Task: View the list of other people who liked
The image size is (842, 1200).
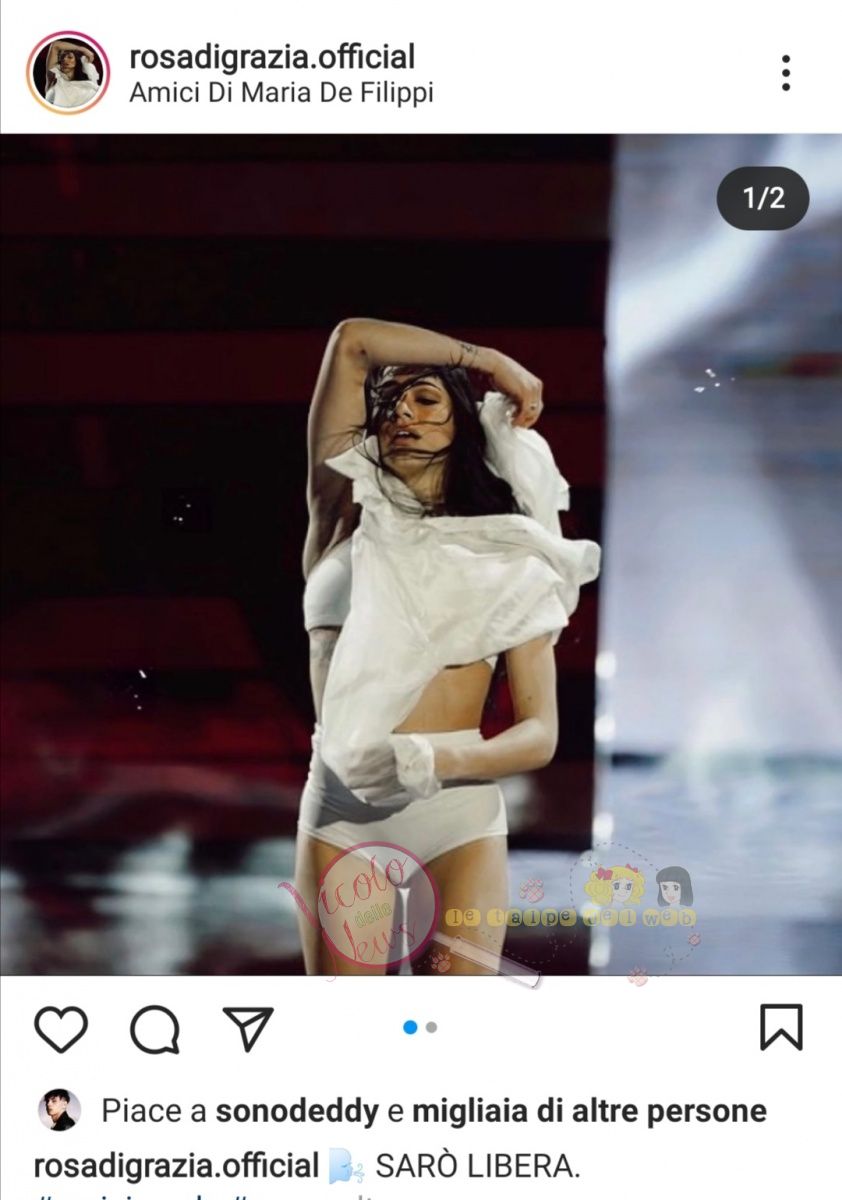Action: [x=589, y=1111]
